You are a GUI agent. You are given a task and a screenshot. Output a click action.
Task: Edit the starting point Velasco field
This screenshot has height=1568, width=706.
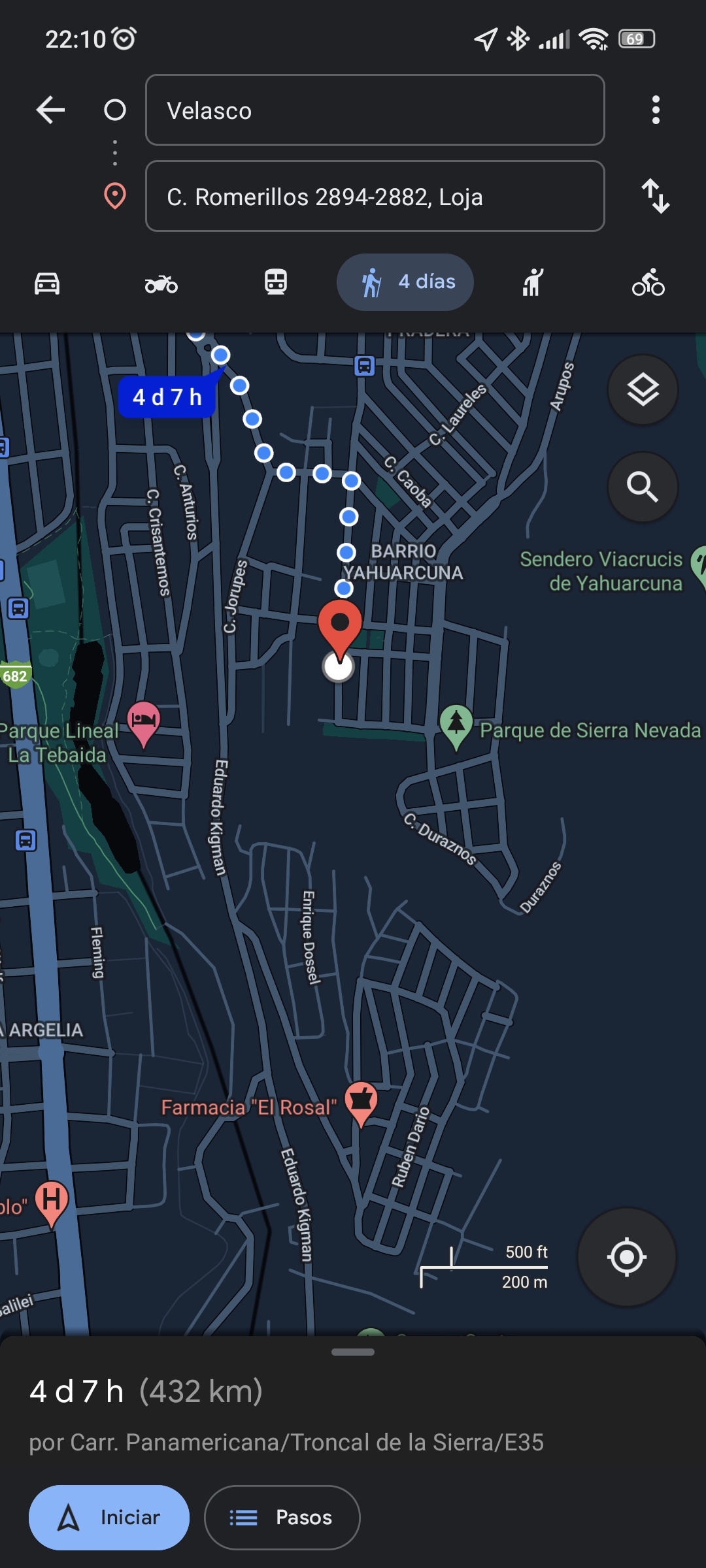pos(375,110)
